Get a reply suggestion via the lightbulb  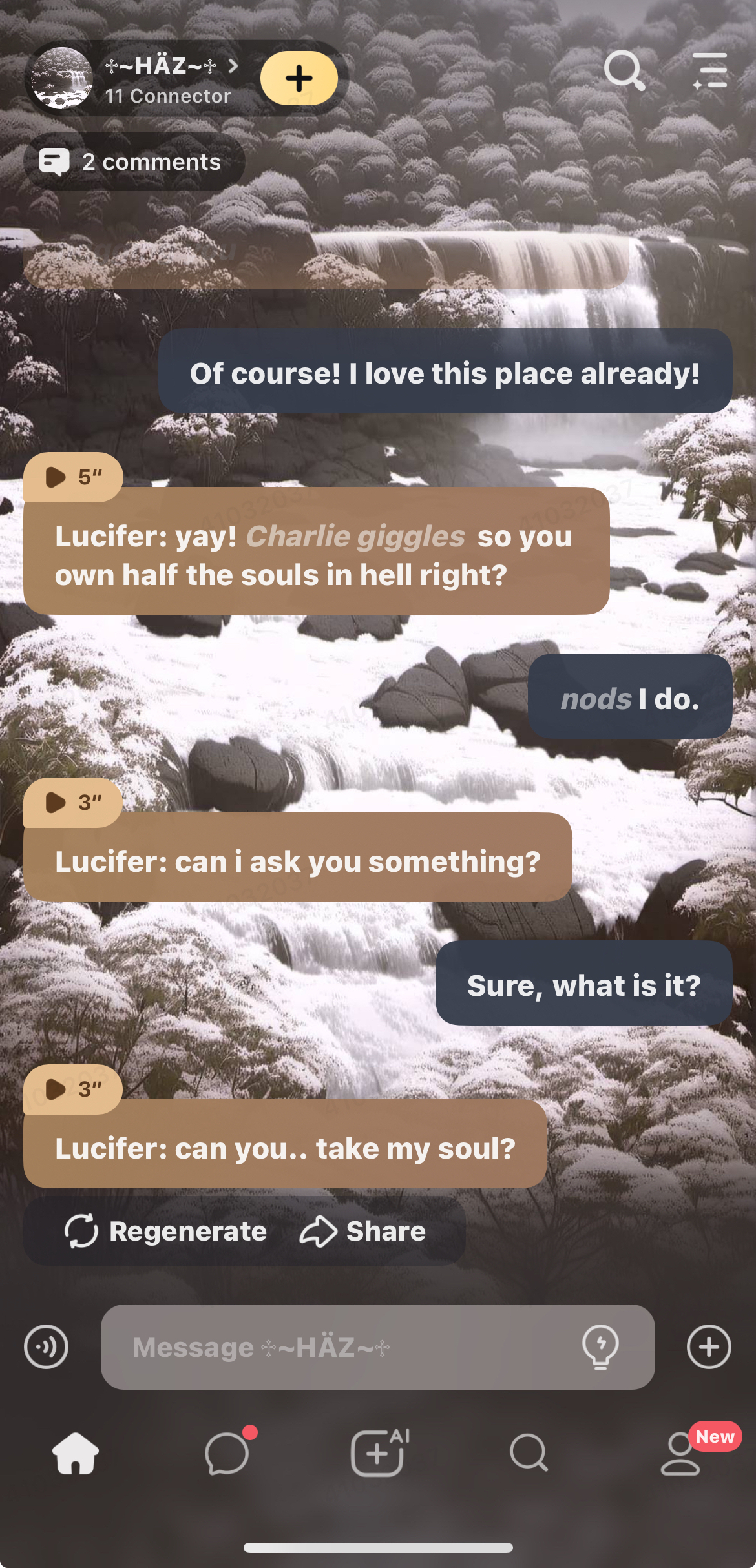(600, 1347)
